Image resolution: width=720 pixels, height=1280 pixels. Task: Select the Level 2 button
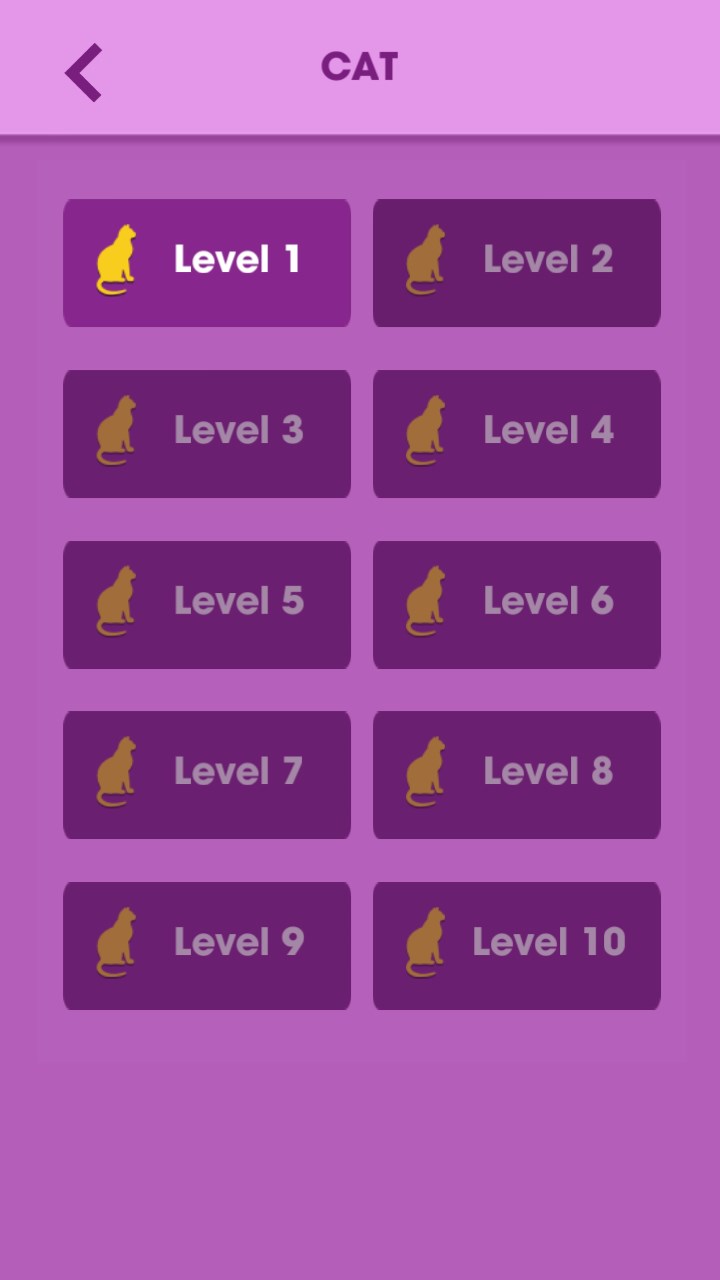517,262
